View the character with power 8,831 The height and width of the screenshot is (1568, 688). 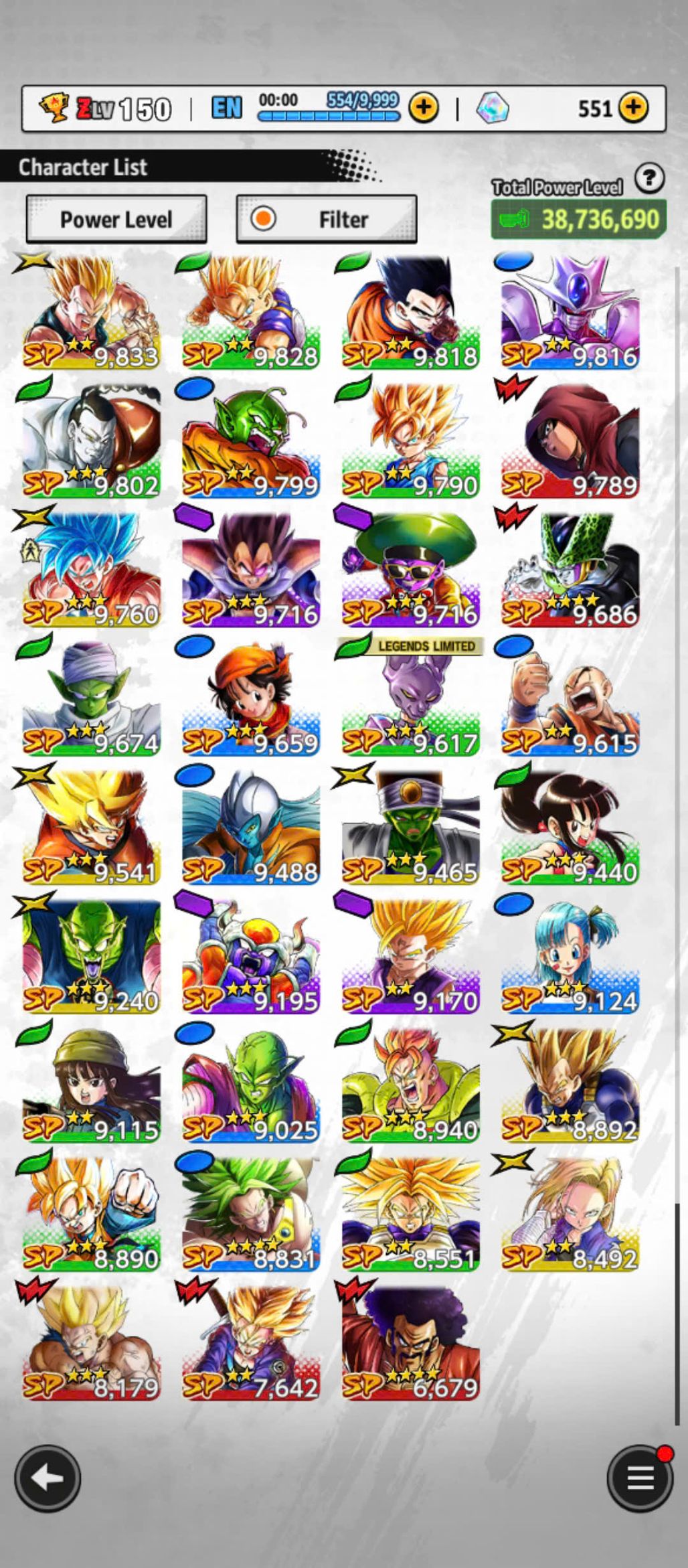[x=251, y=1214]
